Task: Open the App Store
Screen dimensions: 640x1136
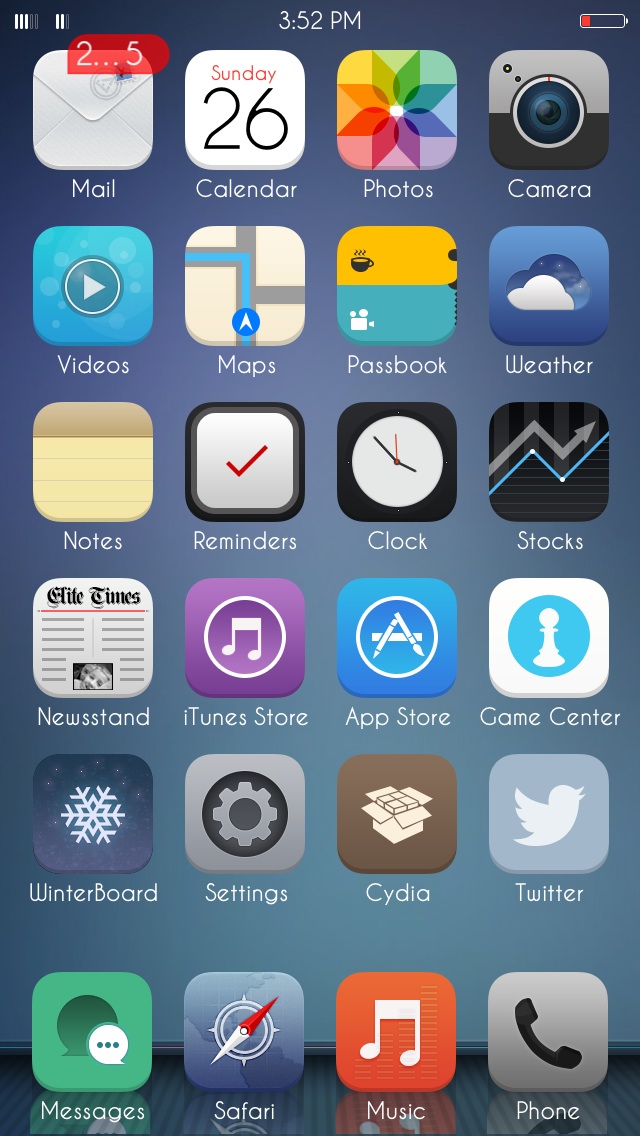Action: (397, 638)
